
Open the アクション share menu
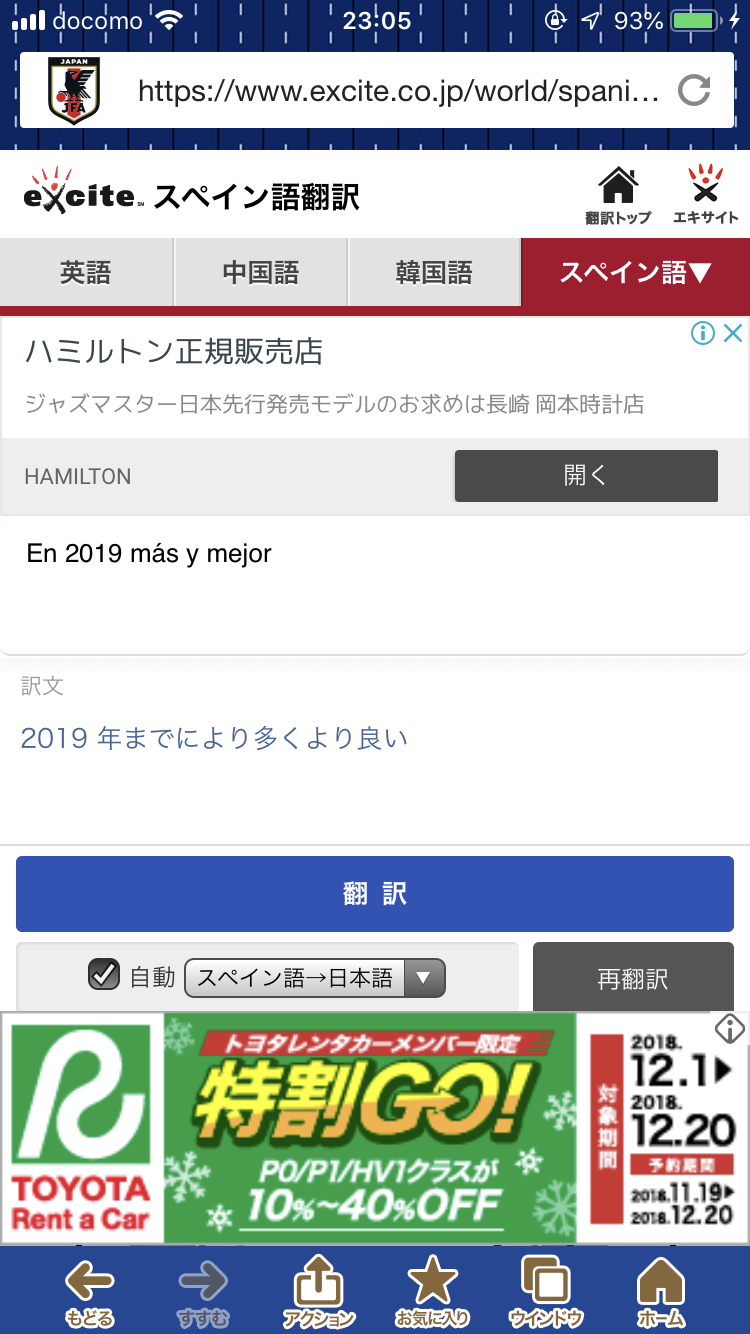[318, 1291]
